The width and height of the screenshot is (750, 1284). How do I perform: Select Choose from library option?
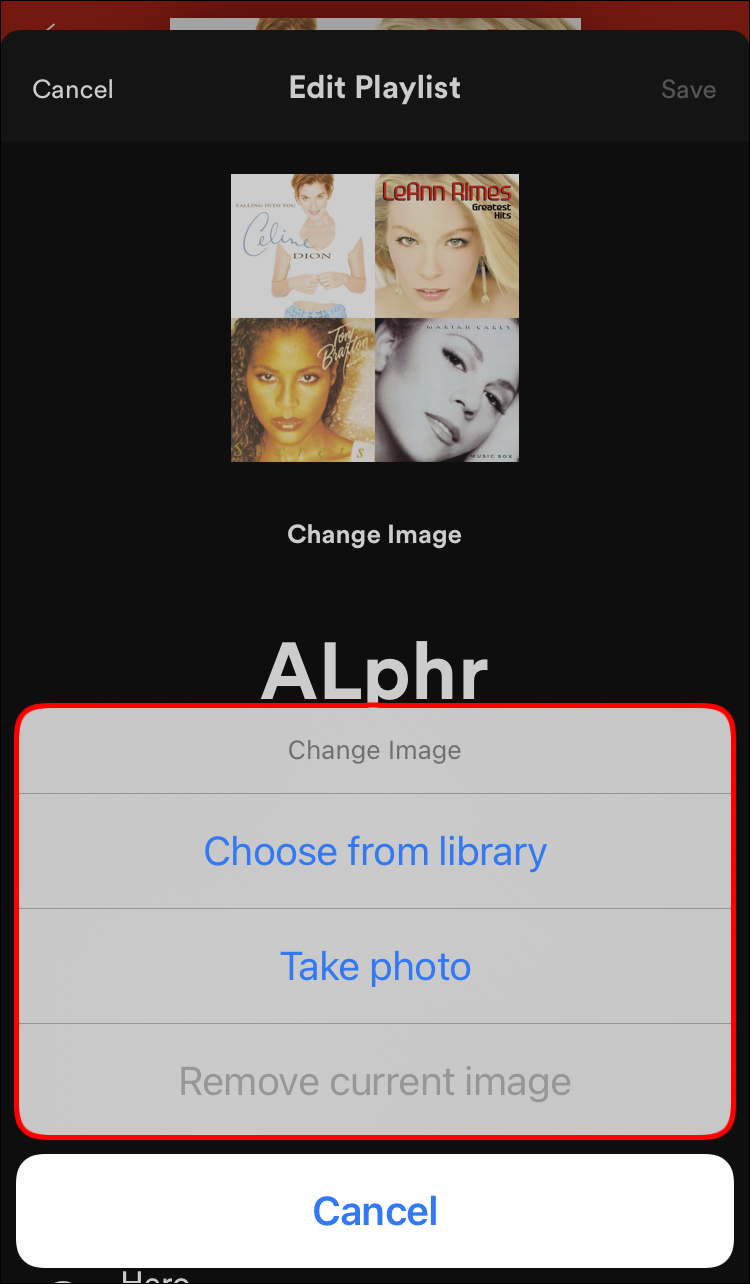pos(375,852)
